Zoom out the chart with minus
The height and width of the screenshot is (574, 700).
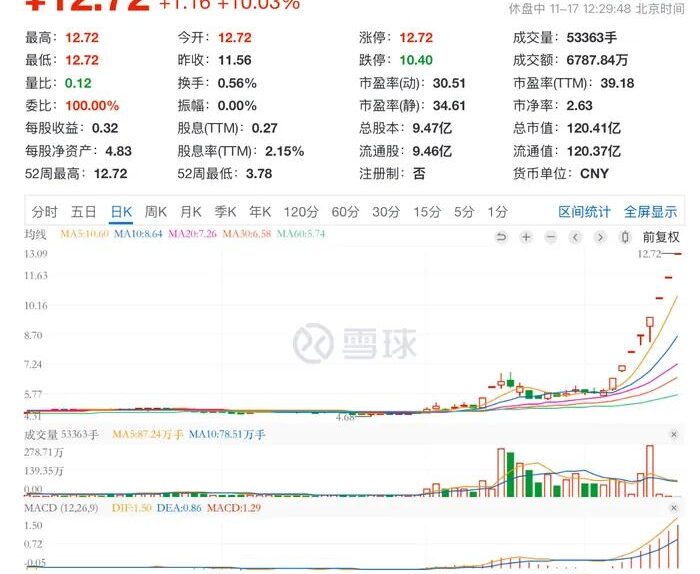tap(551, 237)
